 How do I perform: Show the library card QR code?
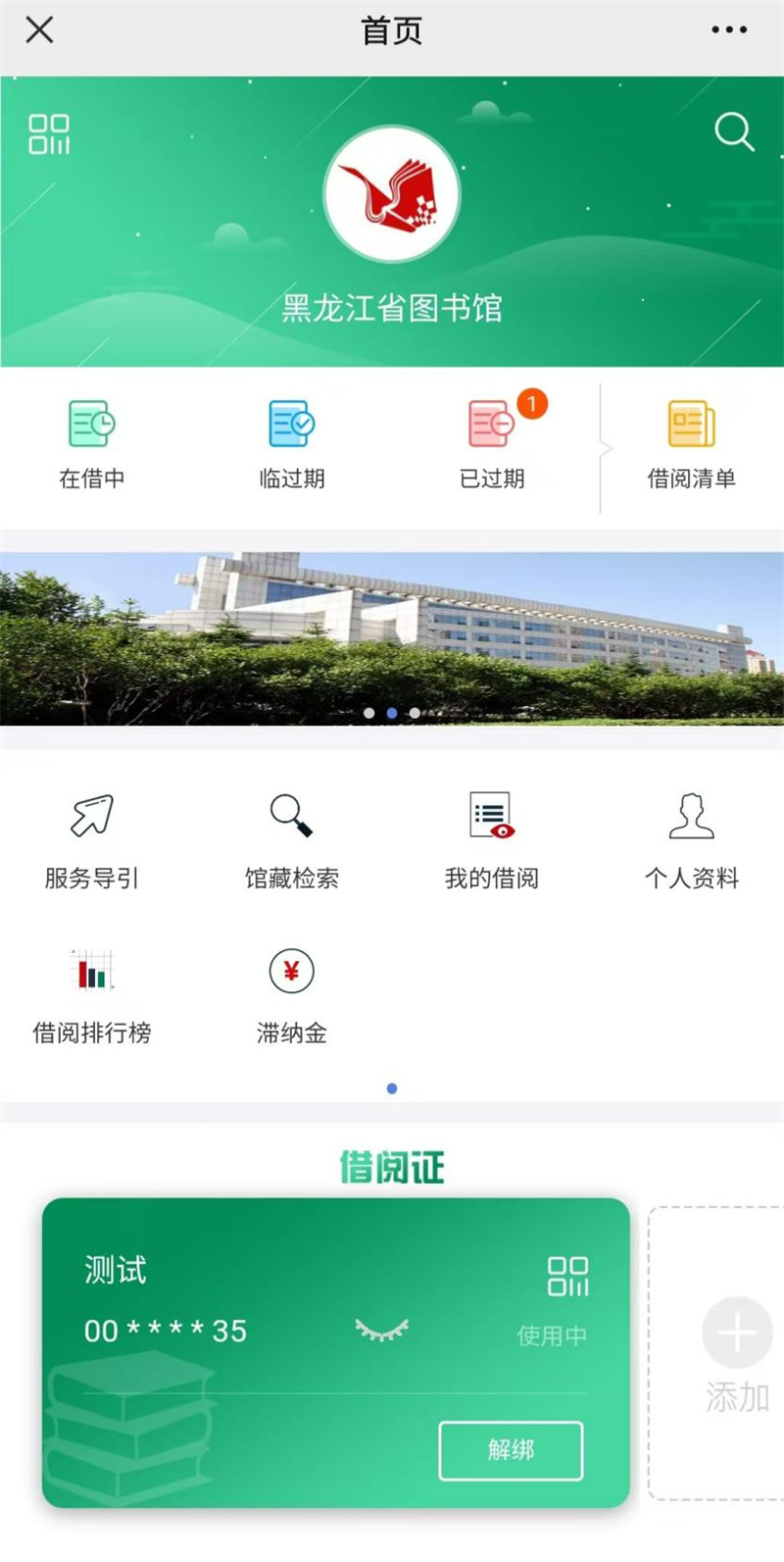568,1276
